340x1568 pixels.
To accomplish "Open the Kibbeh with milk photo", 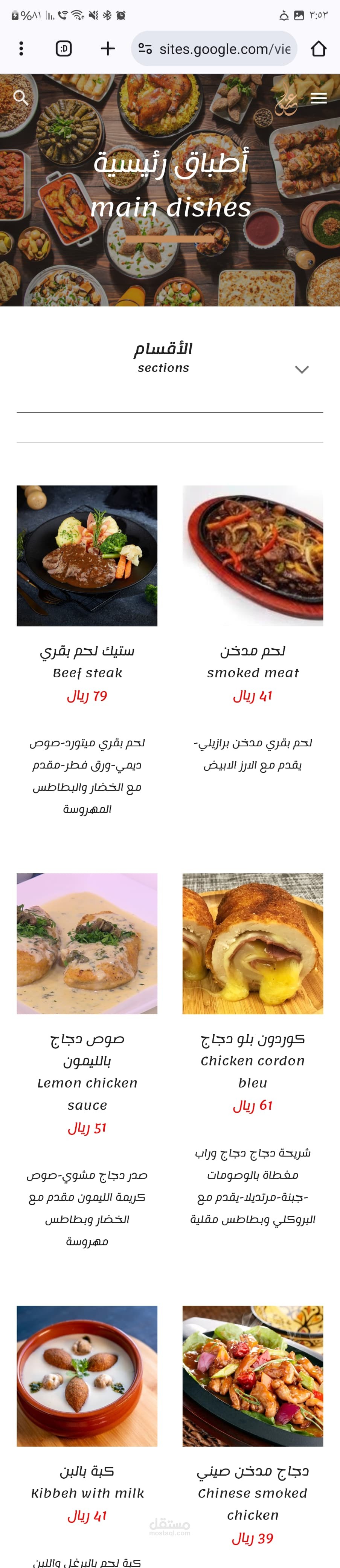I will 87,1376.
